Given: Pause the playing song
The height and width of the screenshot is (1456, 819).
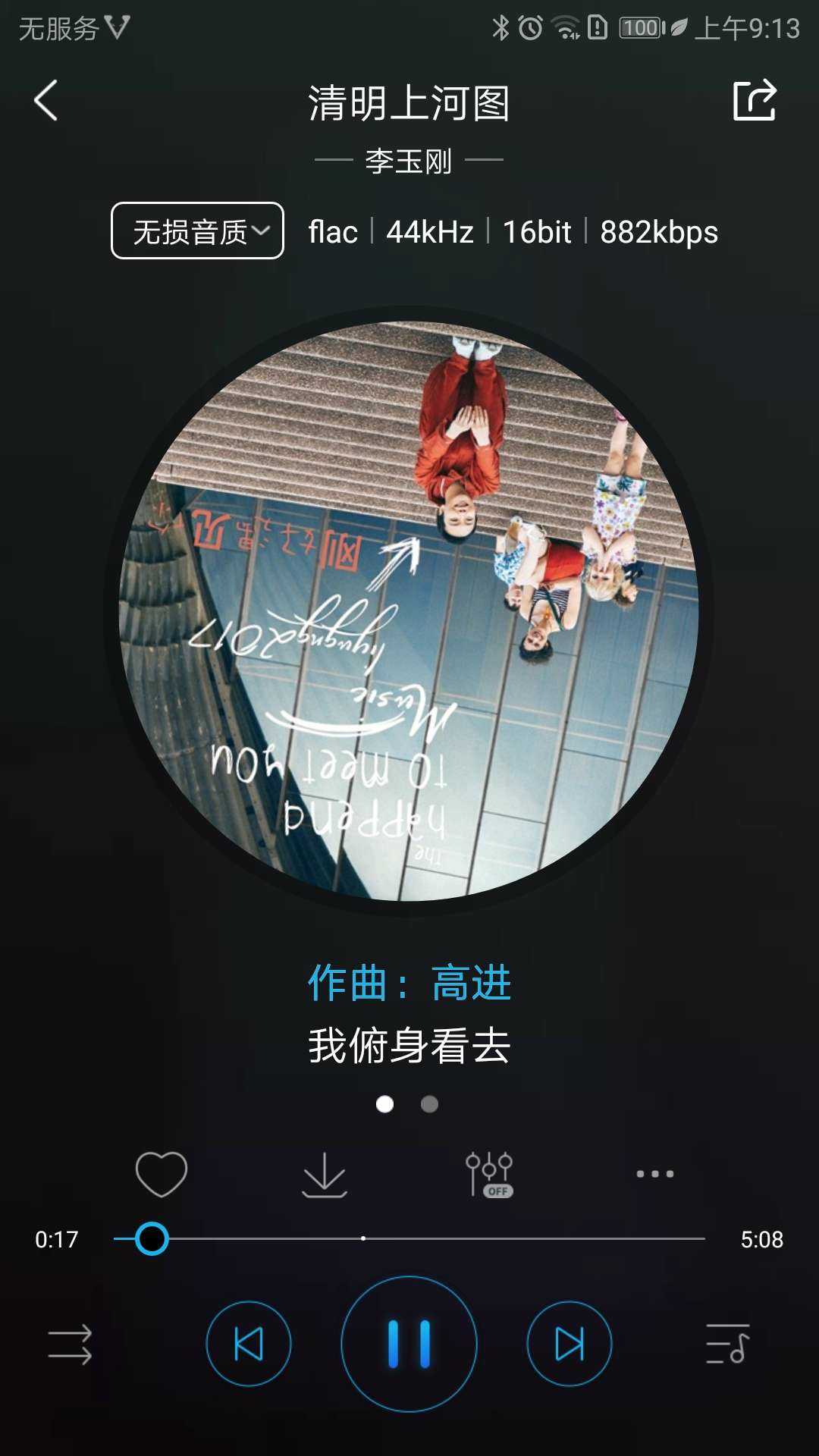Looking at the screenshot, I should tap(409, 1345).
